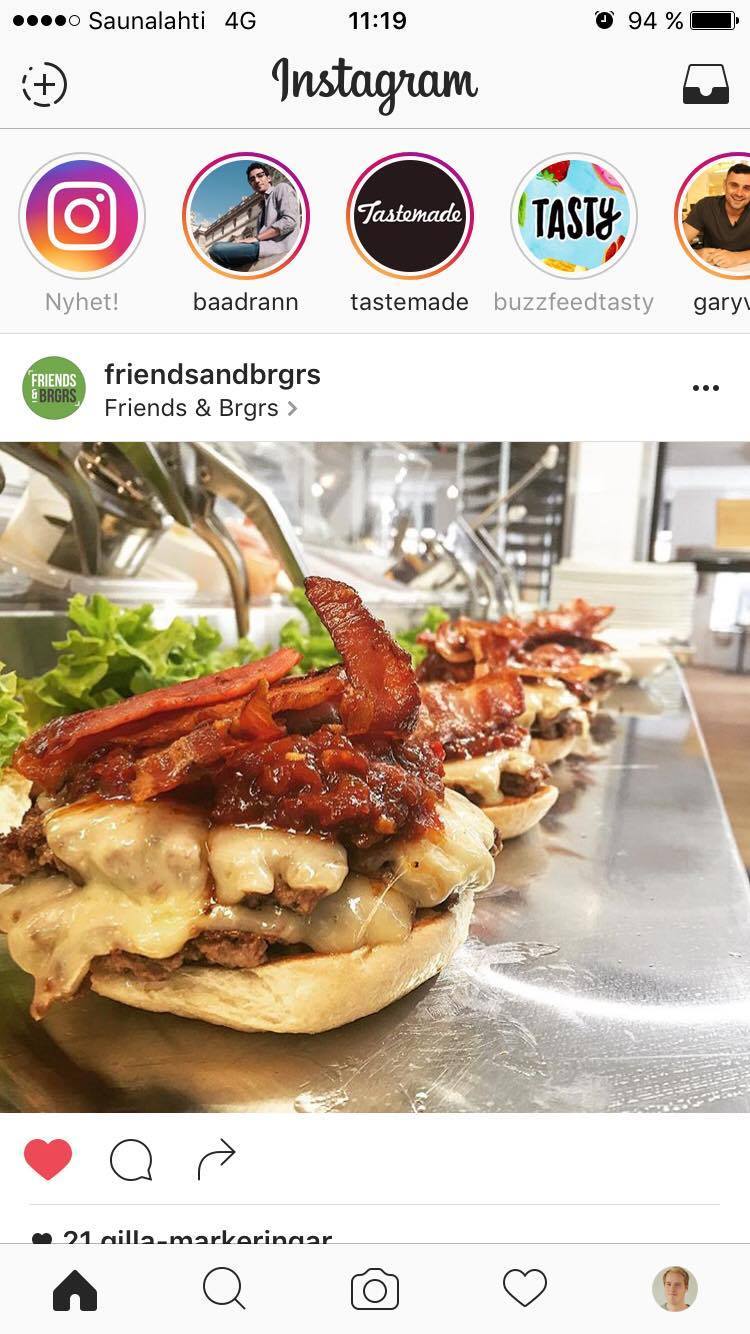Open friendsandbrgrs profile from the username
The height and width of the screenshot is (1334, 750).
click(x=212, y=375)
